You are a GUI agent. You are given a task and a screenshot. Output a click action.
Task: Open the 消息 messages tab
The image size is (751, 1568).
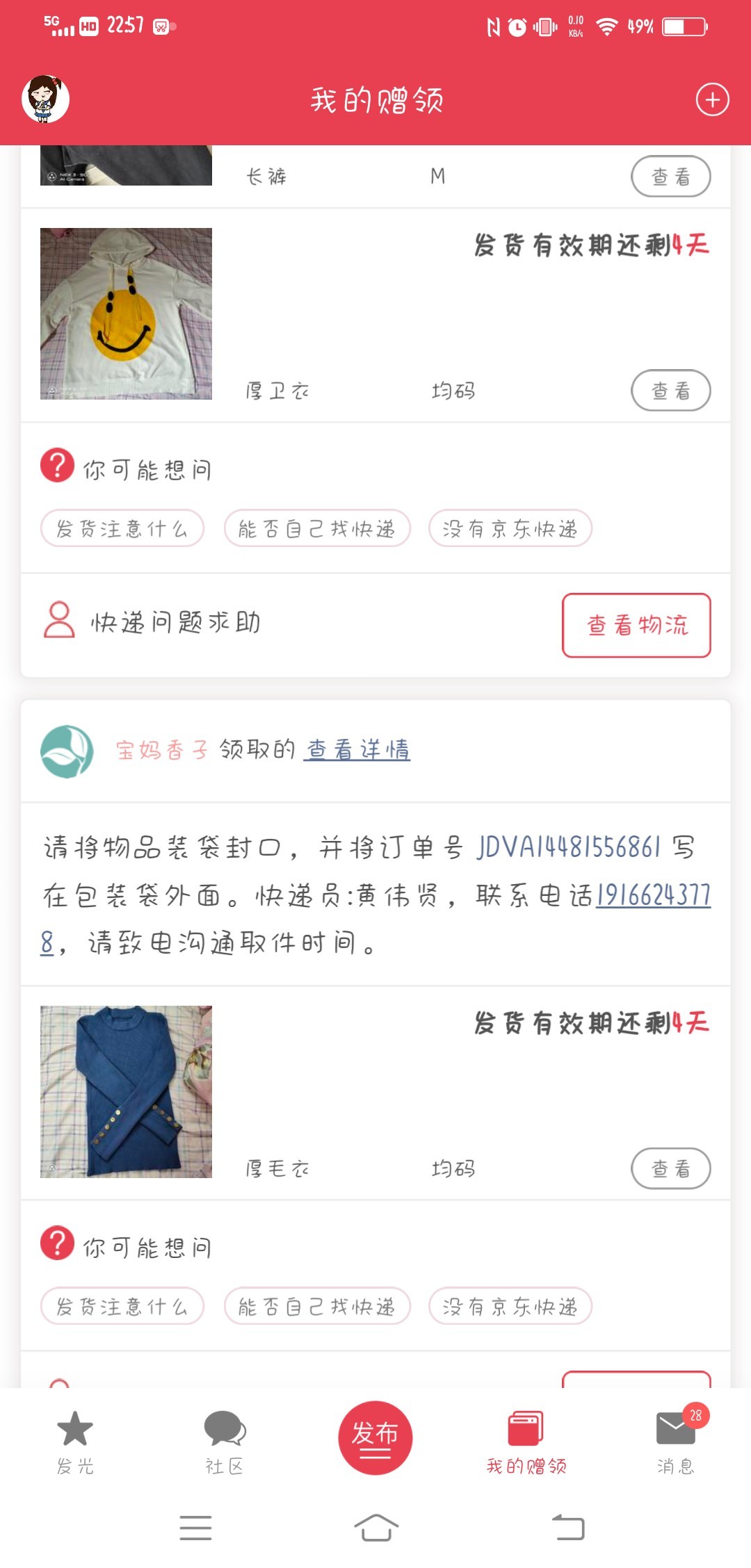pyautogui.click(x=675, y=1442)
